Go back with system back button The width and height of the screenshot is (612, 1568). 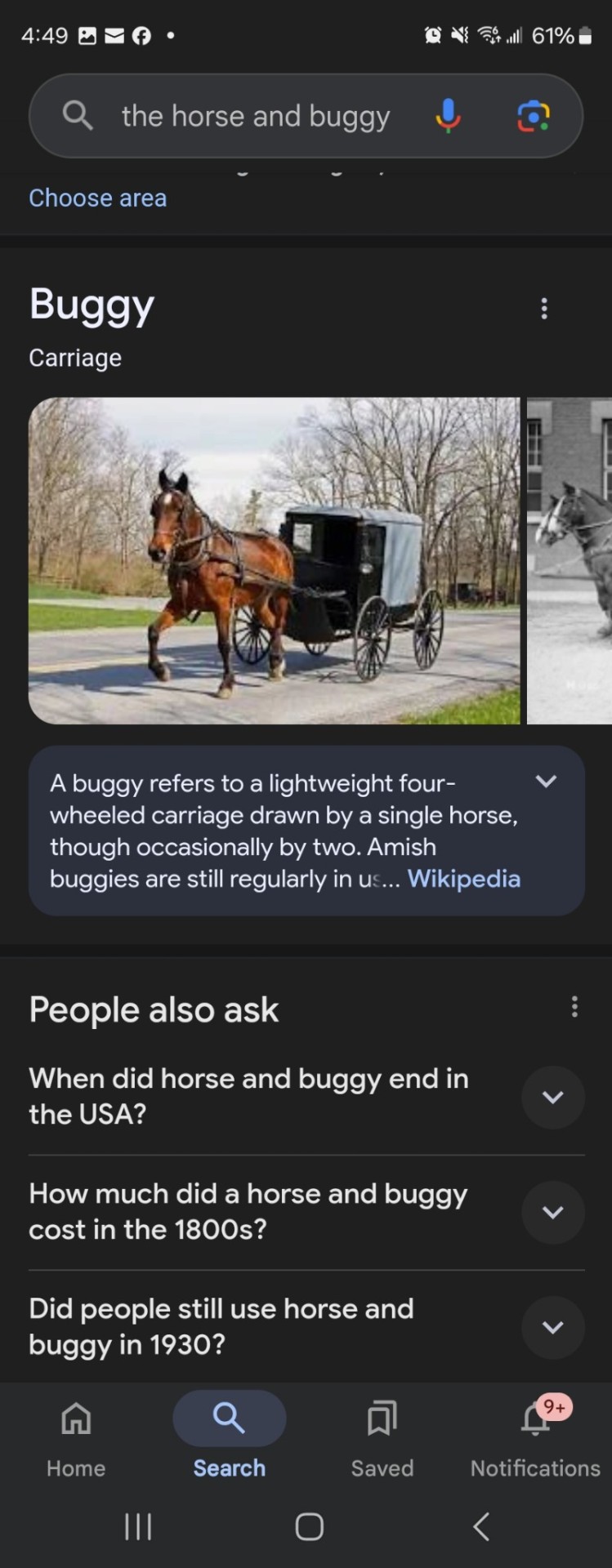(481, 1526)
